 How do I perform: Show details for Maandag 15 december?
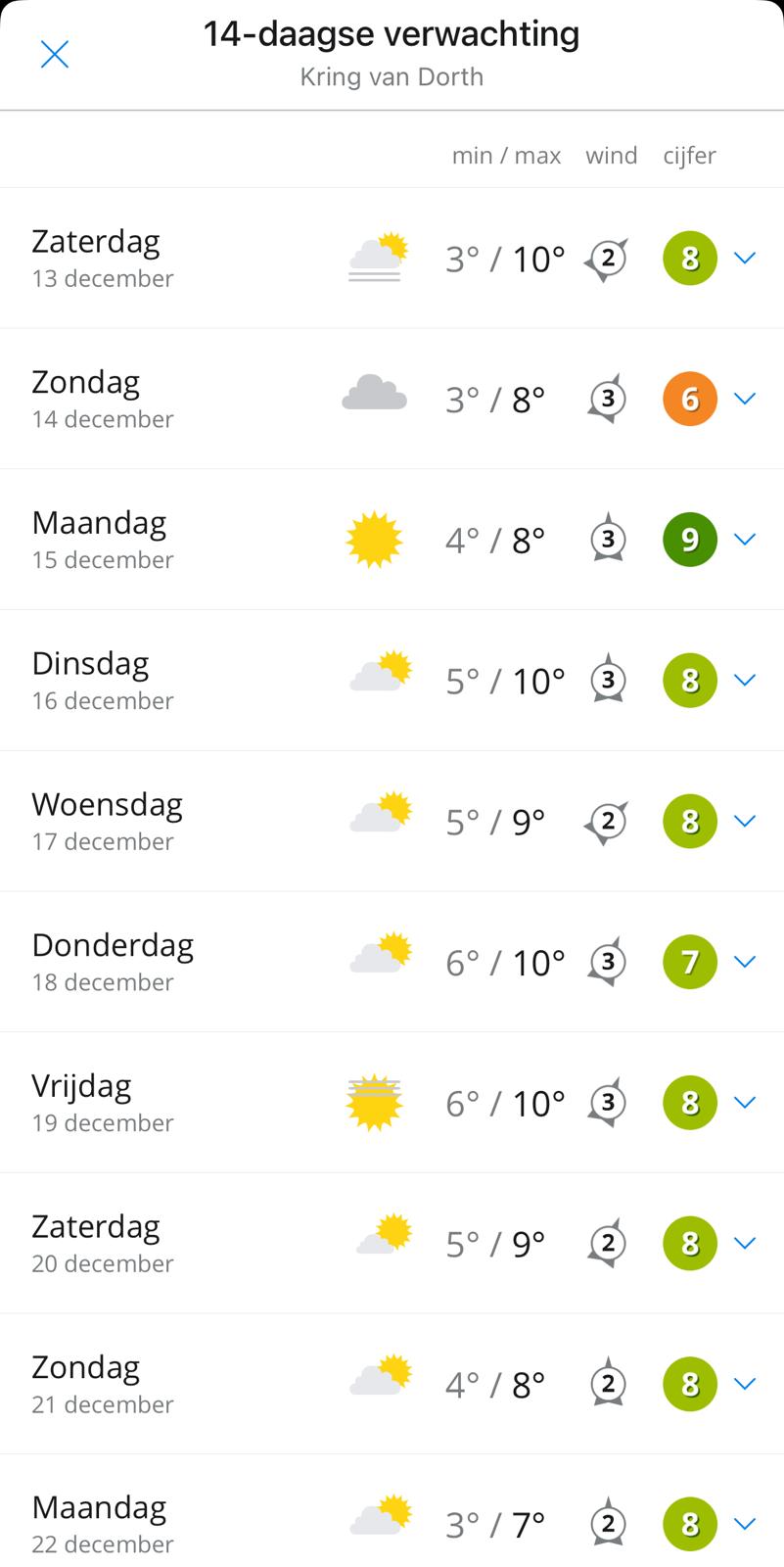tap(745, 540)
